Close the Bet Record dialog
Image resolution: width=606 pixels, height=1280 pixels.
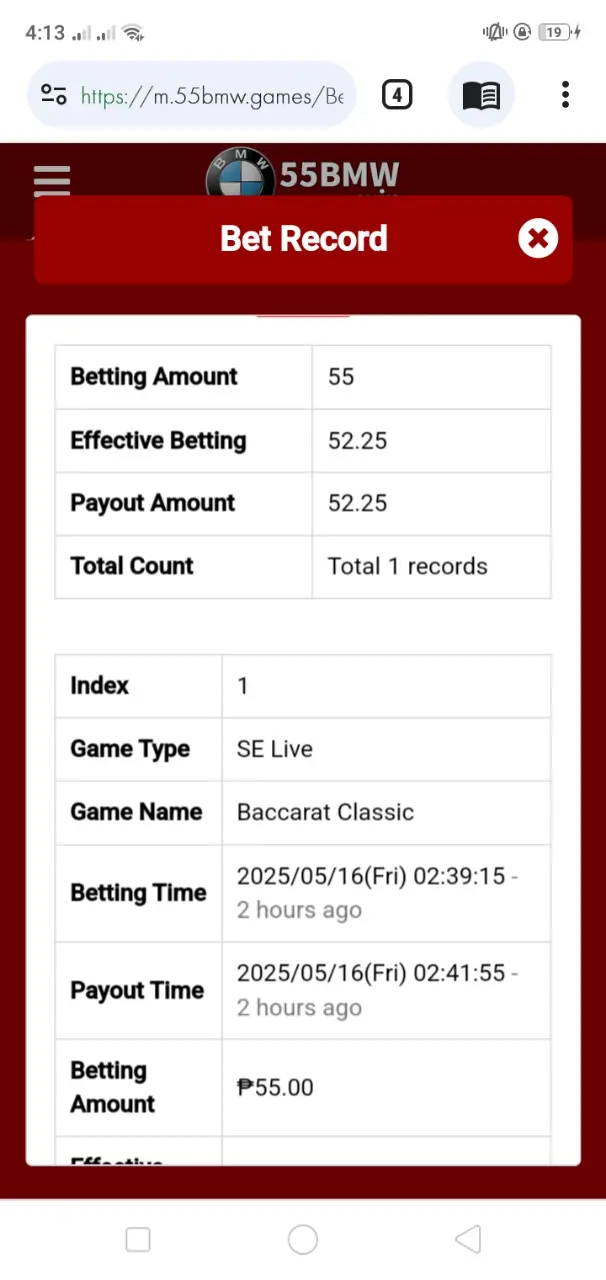(x=538, y=238)
